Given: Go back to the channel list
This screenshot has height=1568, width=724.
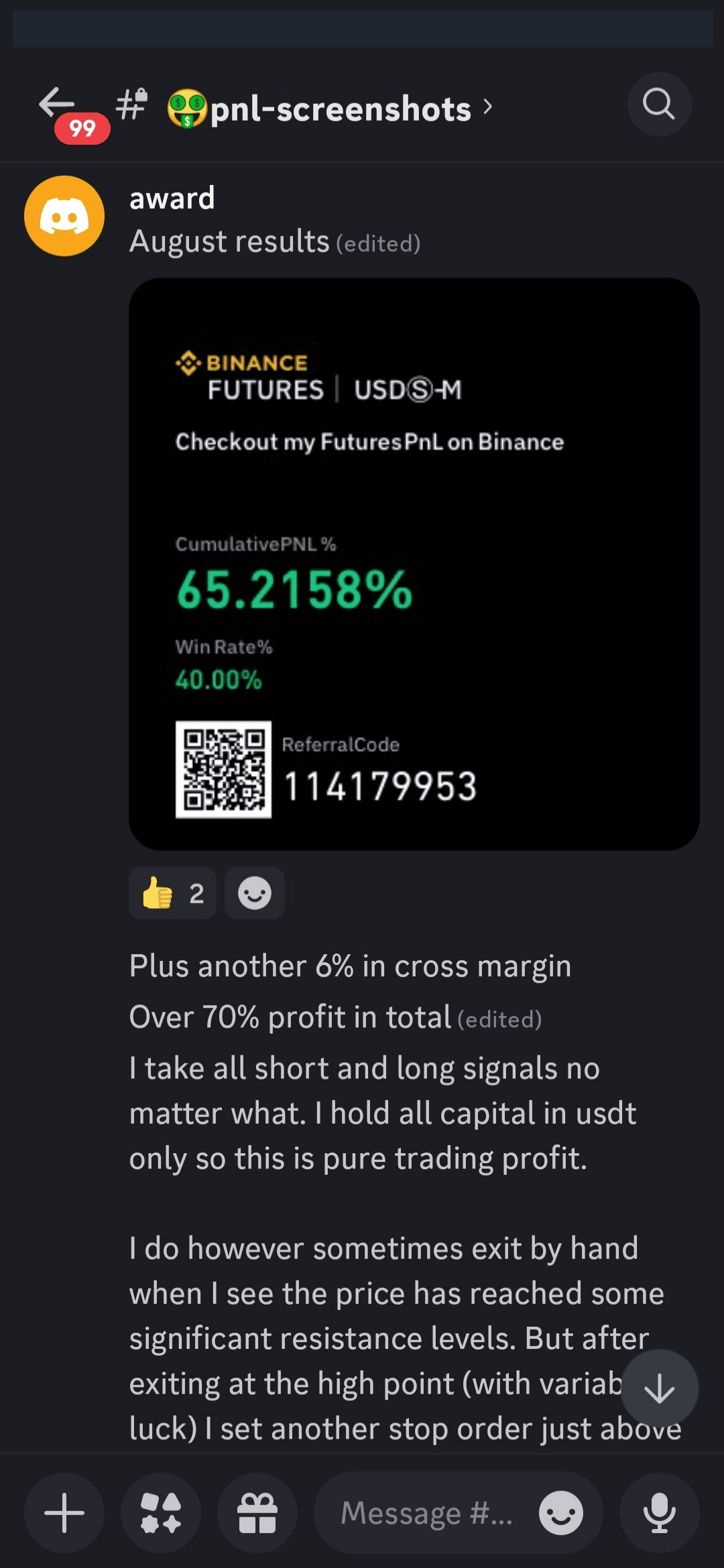Looking at the screenshot, I should pos(58,105).
